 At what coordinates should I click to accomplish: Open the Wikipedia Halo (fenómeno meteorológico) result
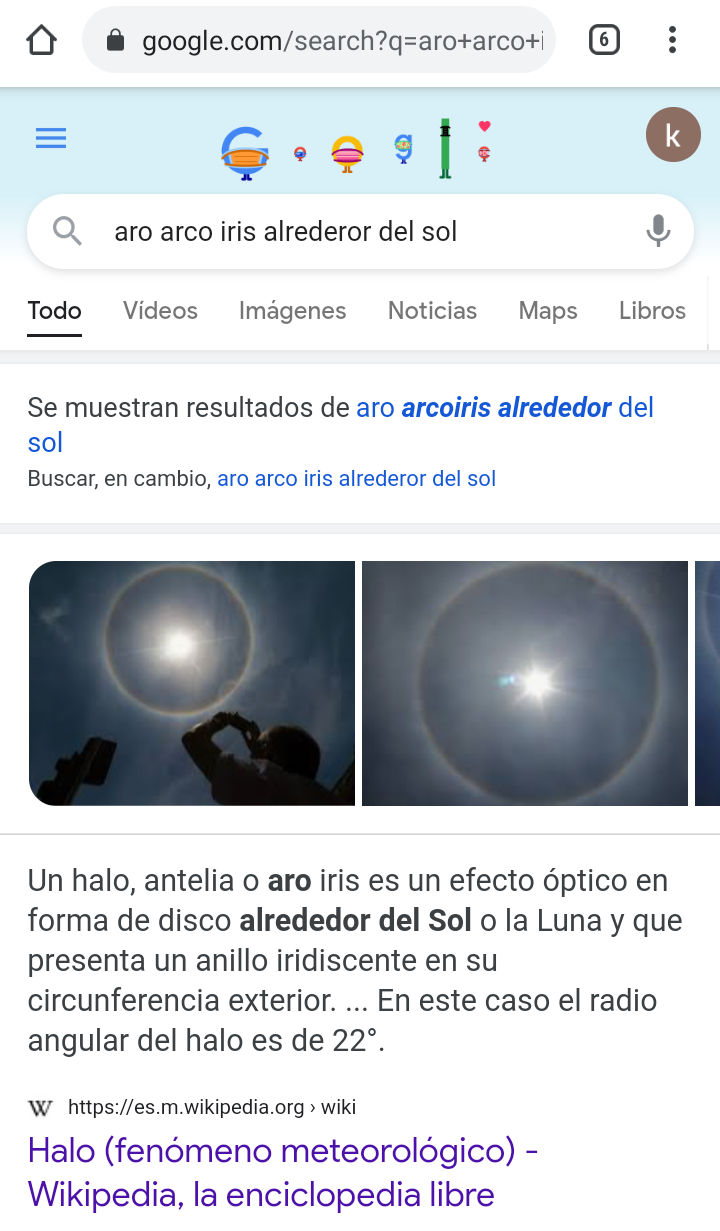coord(283,1172)
